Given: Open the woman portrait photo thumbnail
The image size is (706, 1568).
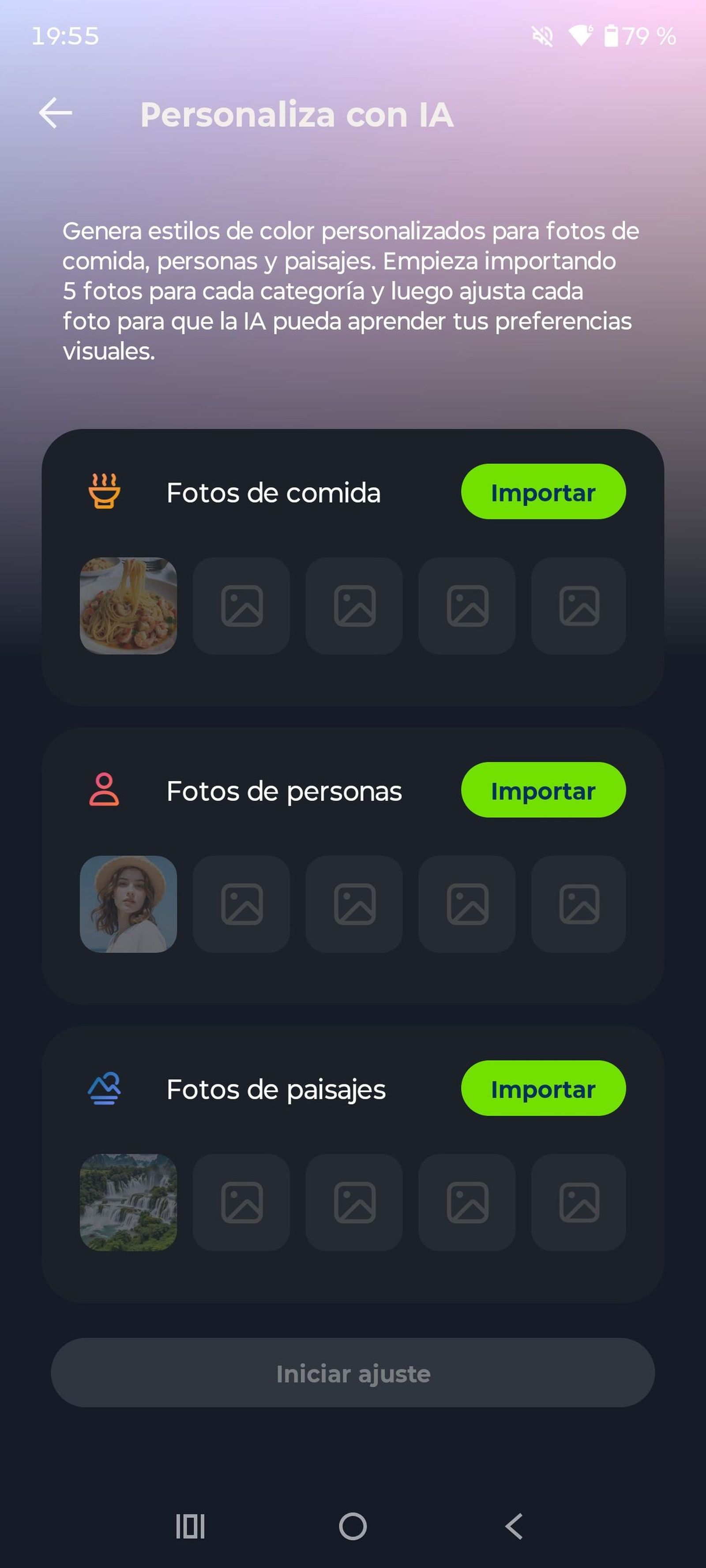Looking at the screenshot, I should tap(128, 904).
